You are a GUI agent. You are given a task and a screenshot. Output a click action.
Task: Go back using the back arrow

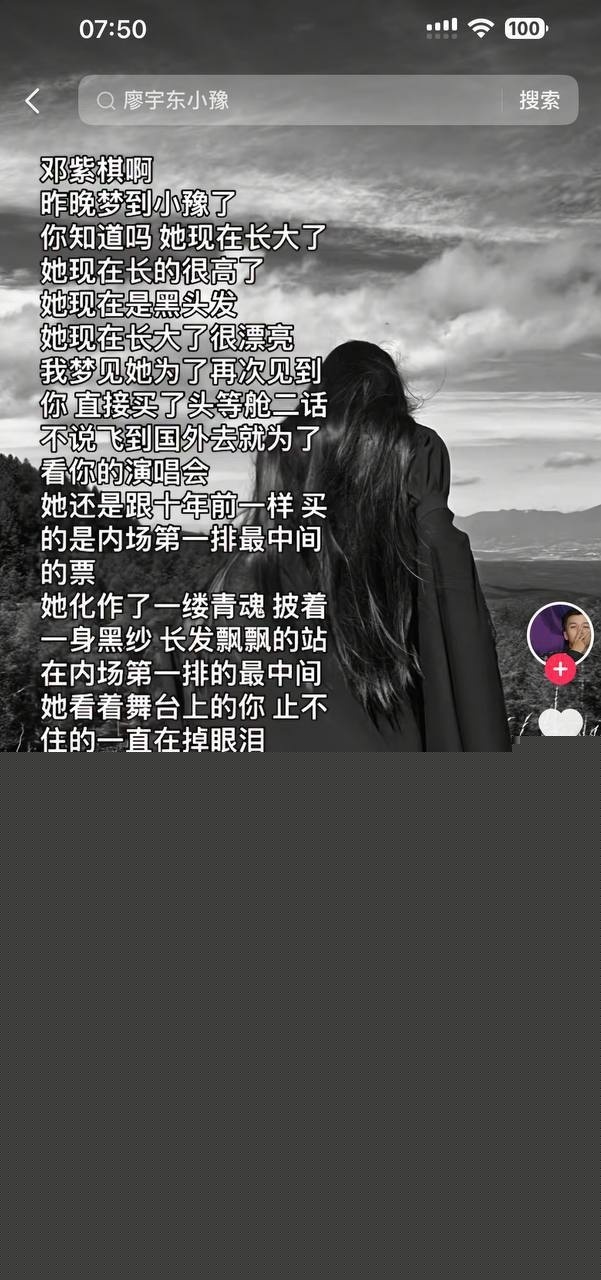click(x=33, y=101)
